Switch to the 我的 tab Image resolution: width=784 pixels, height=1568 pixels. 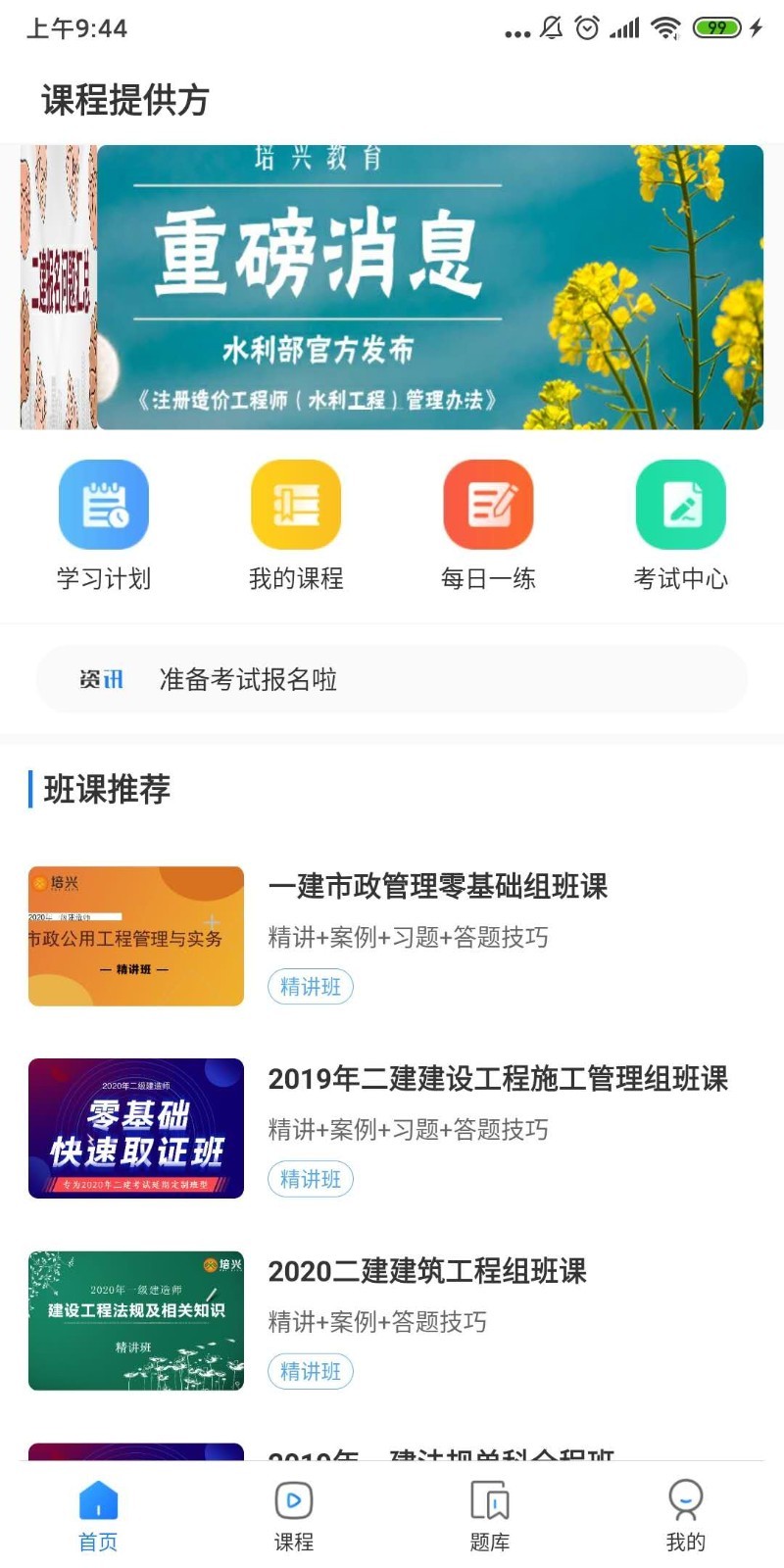click(x=686, y=1514)
